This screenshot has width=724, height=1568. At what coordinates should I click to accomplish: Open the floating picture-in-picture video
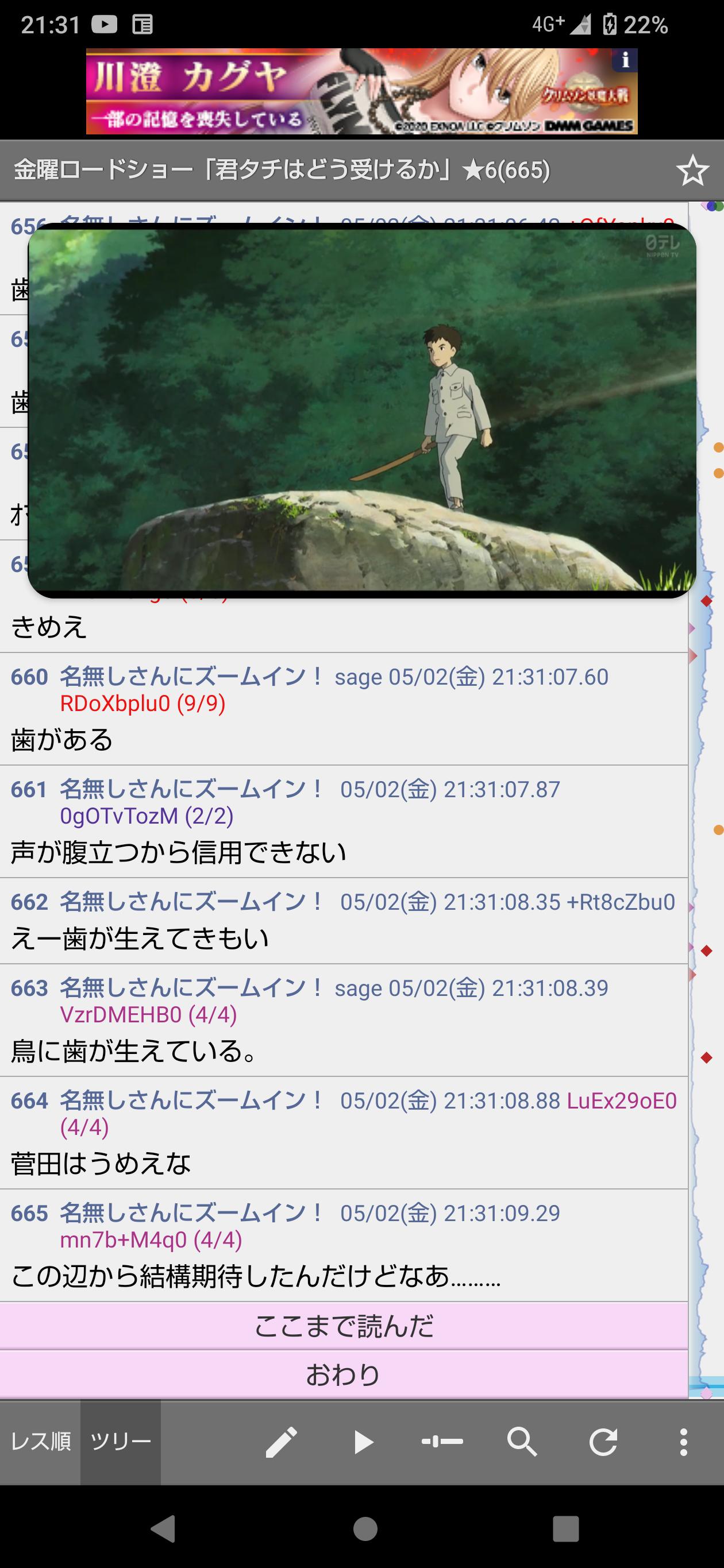click(x=363, y=411)
